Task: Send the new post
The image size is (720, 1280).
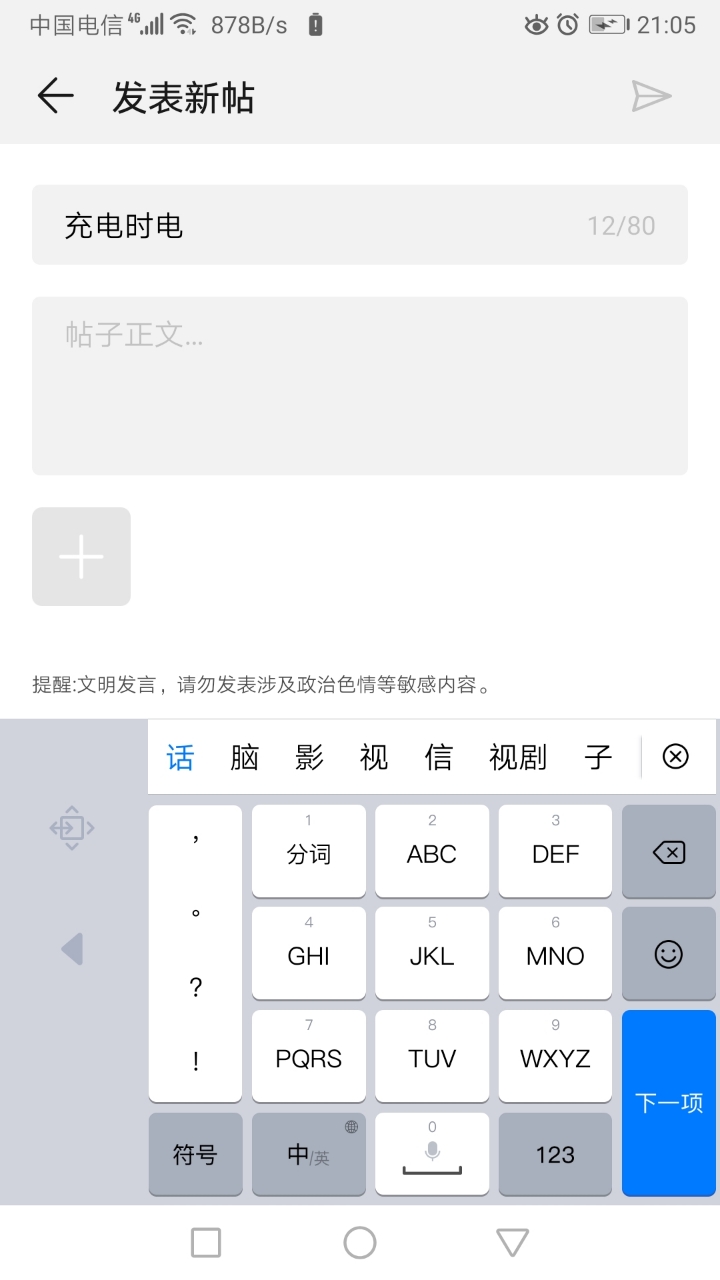Action: [651, 96]
